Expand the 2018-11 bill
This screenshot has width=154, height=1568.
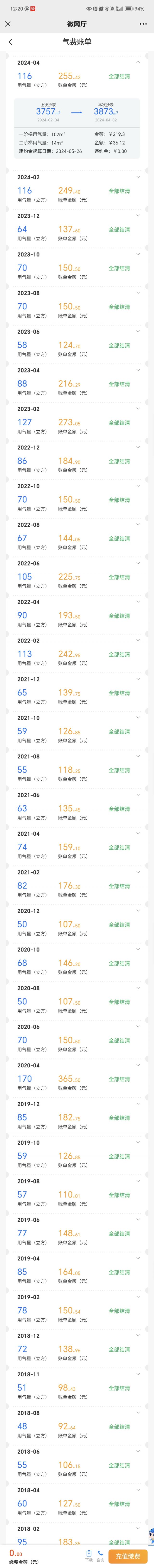click(x=138, y=1374)
